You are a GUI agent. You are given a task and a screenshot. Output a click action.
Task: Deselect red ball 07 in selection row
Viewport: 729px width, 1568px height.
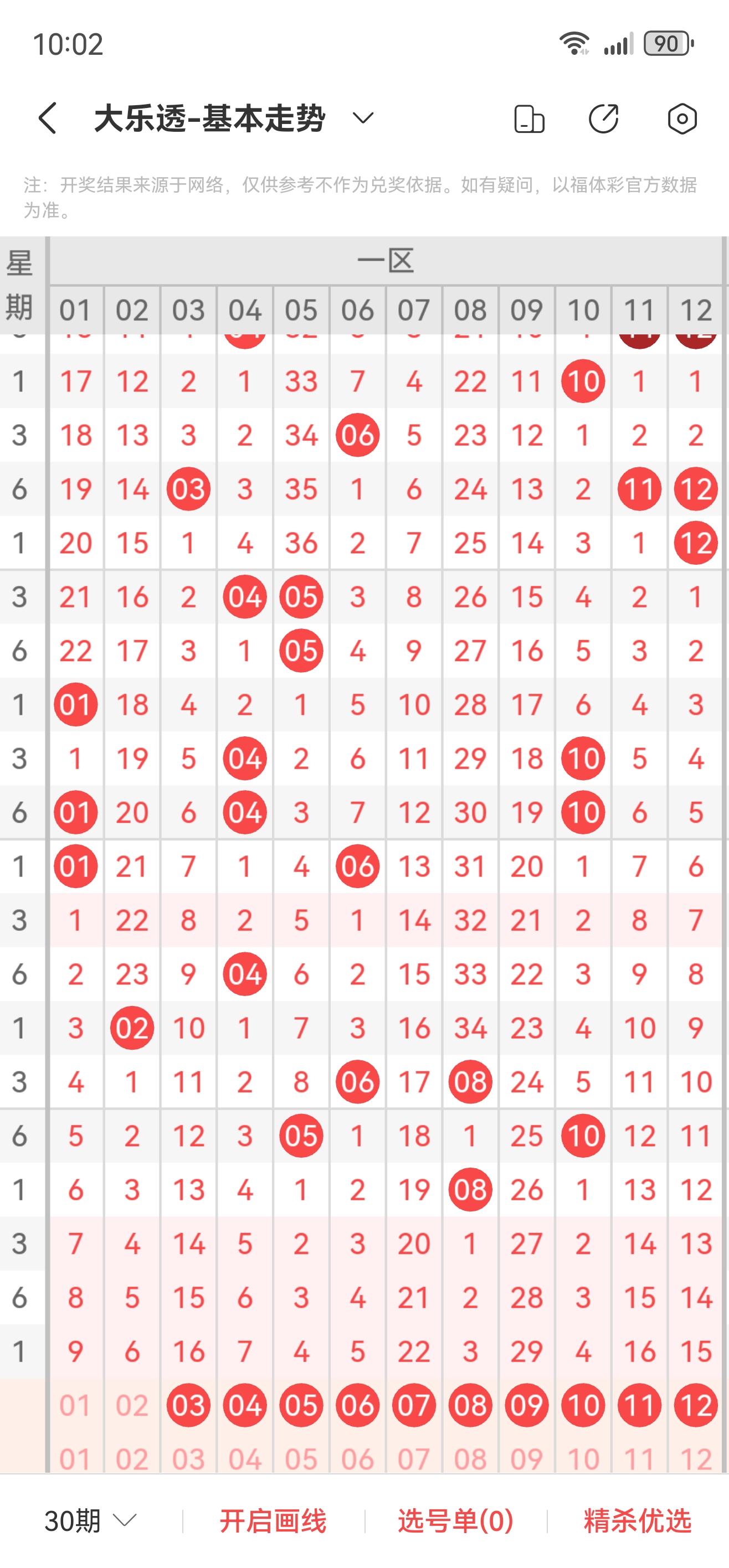pos(414,1405)
